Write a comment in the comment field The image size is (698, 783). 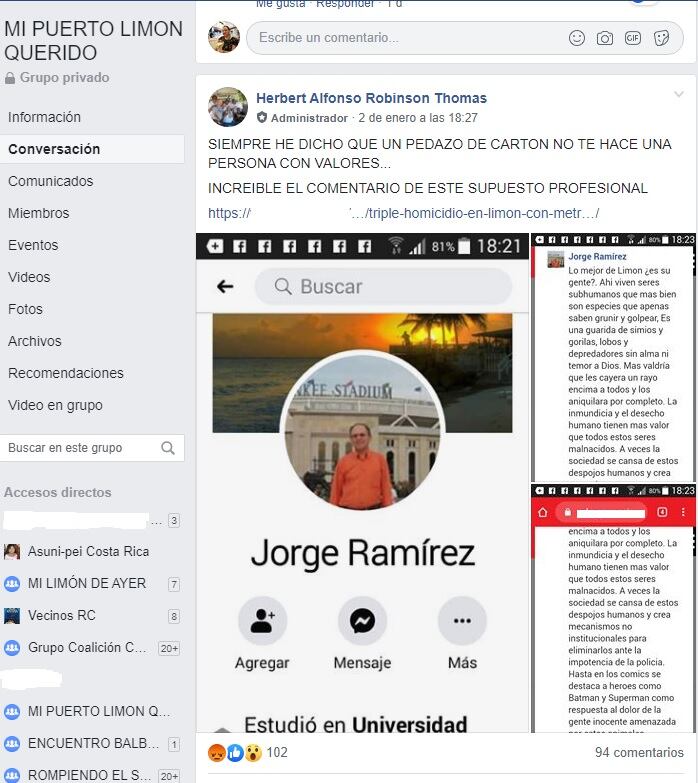click(400, 38)
